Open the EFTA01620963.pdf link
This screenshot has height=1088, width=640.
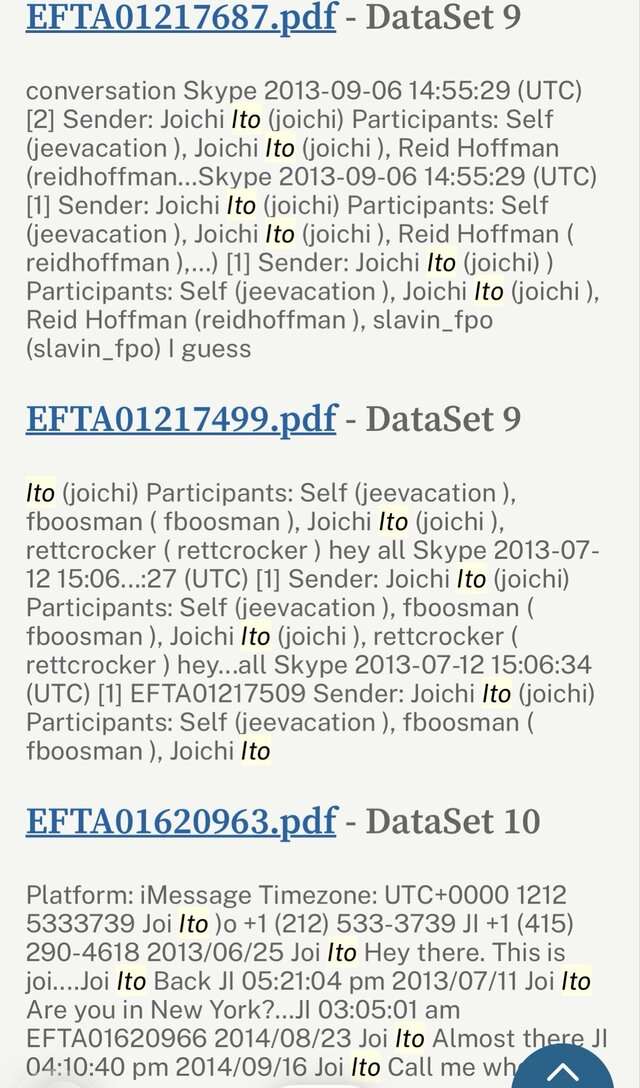(x=180, y=821)
